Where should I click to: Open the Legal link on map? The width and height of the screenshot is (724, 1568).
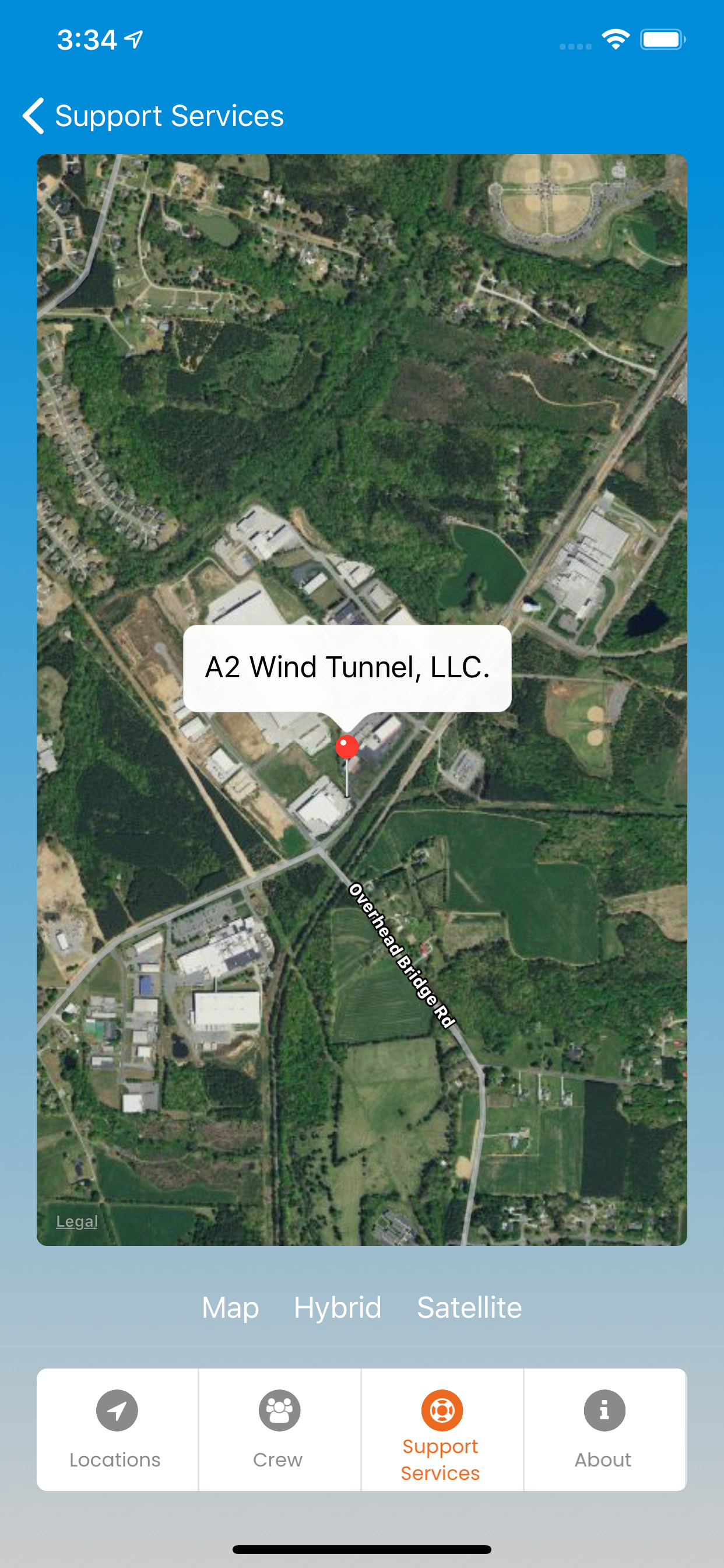pos(77,1221)
